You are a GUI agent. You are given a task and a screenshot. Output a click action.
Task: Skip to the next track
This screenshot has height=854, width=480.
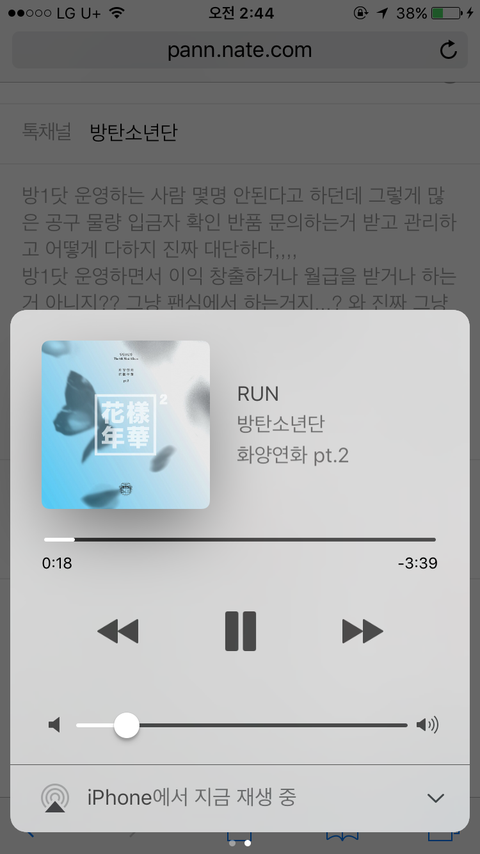(x=362, y=631)
